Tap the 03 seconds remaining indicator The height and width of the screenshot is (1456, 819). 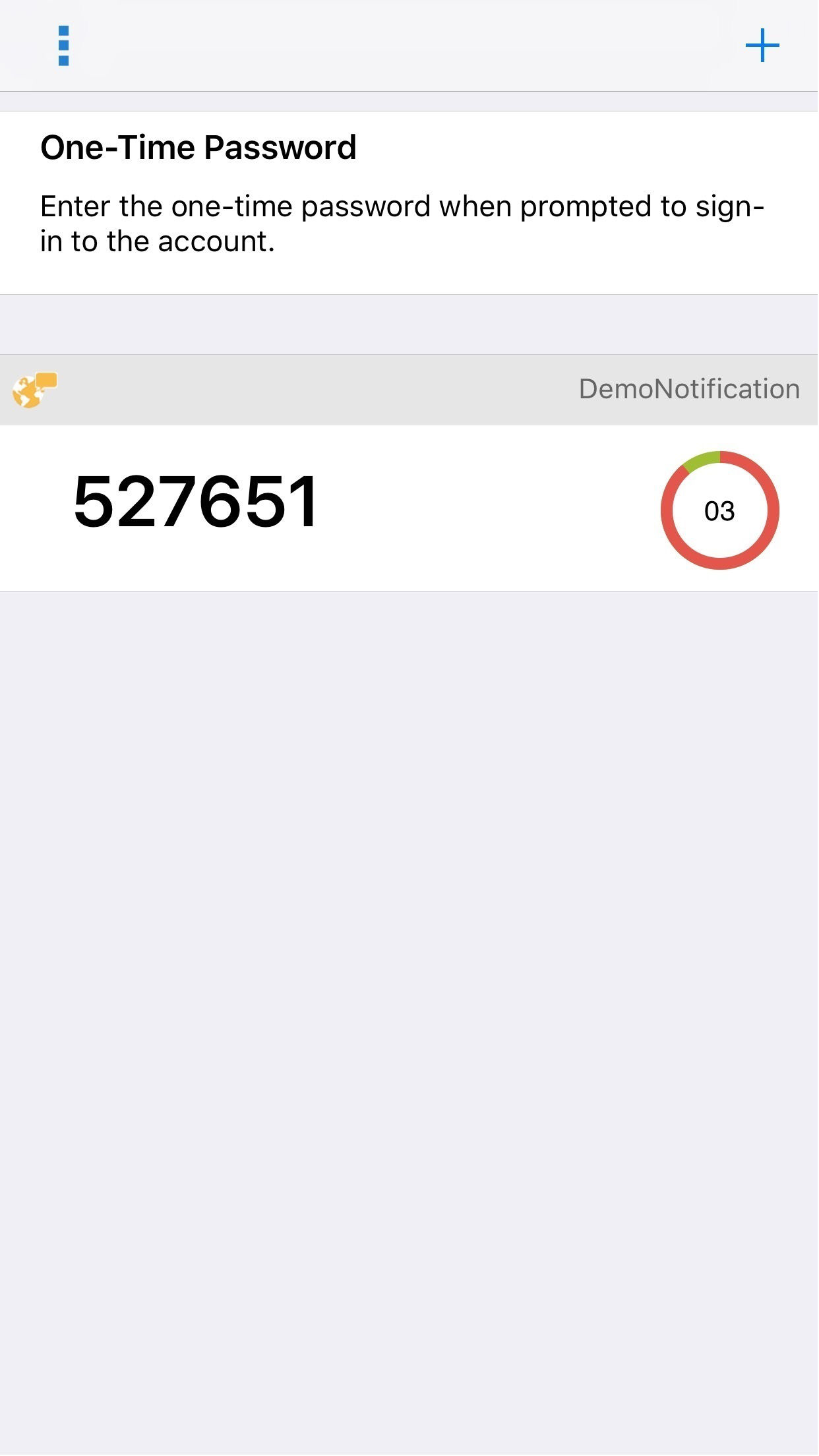(720, 511)
